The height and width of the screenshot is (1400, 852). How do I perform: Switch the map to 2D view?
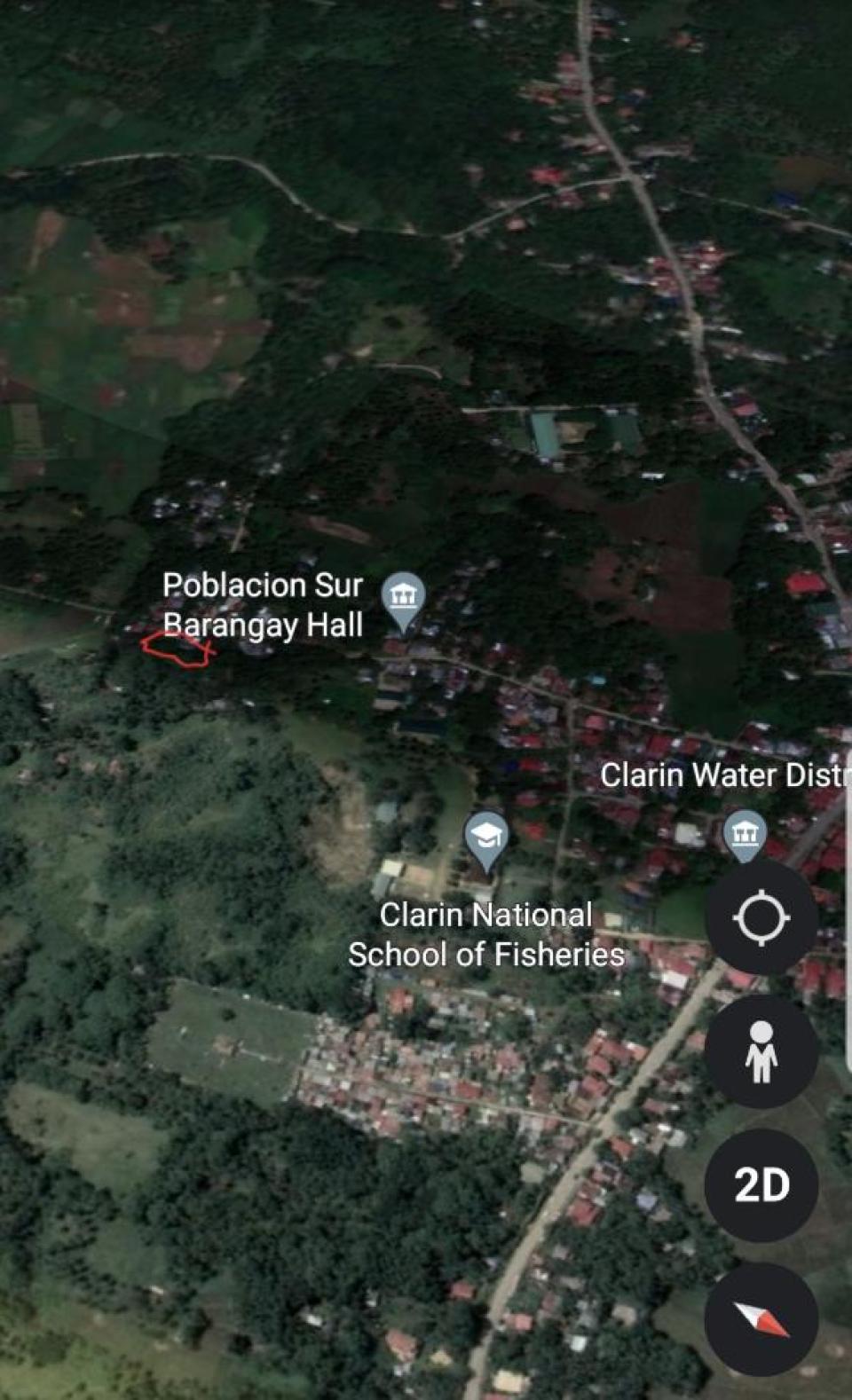[x=761, y=1184]
